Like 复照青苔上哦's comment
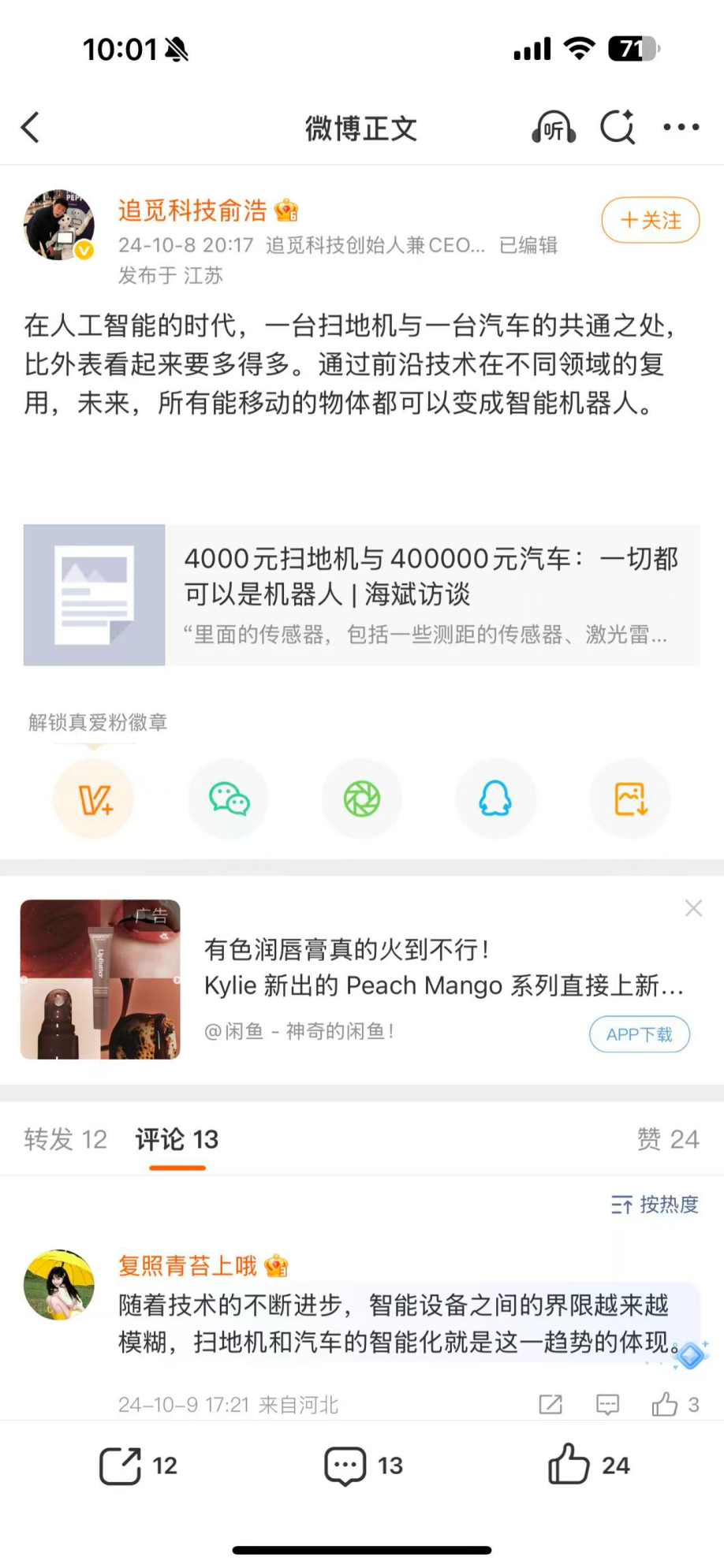Image resolution: width=724 pixels, height=1568 pixels. (x=665, y=1404)
